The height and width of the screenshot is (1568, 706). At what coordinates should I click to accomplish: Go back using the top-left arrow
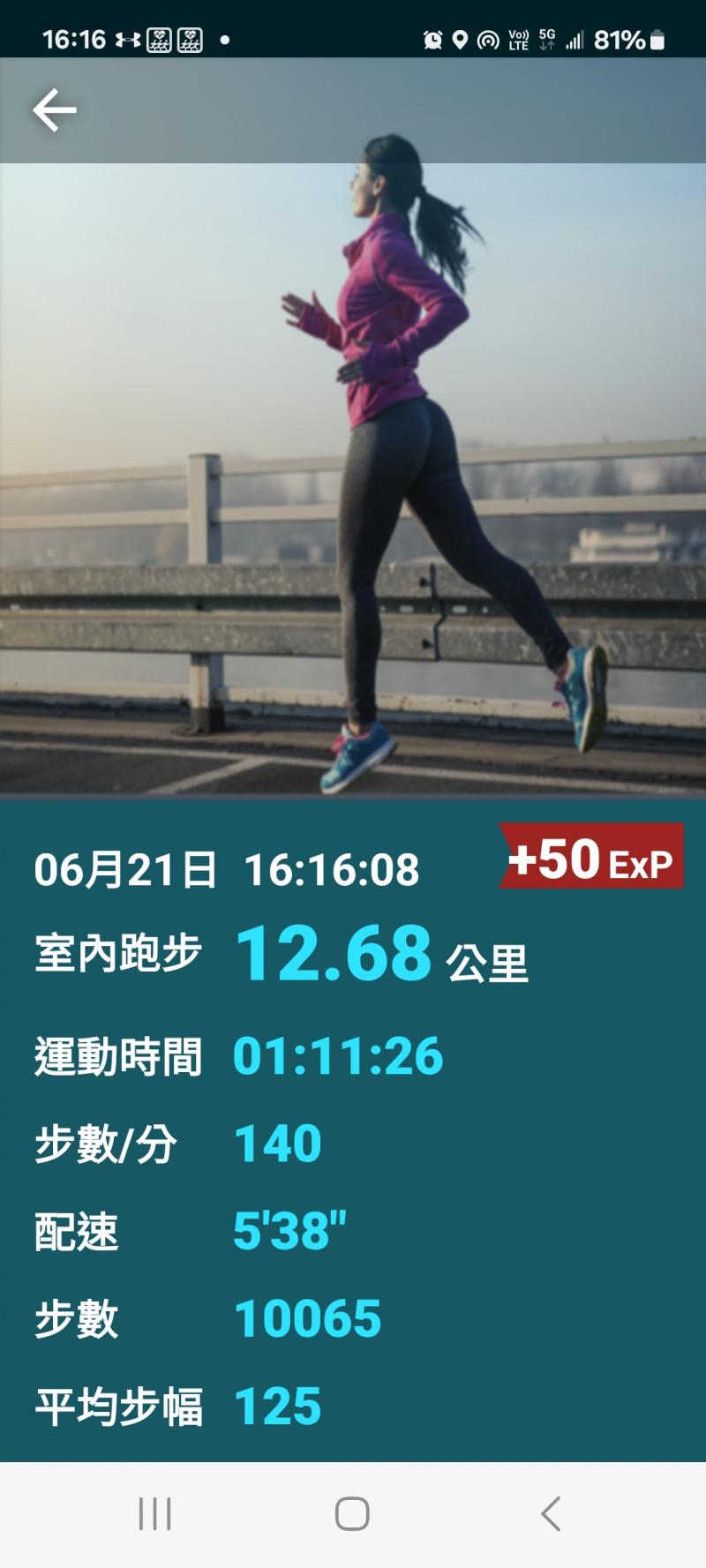[55, 110]
